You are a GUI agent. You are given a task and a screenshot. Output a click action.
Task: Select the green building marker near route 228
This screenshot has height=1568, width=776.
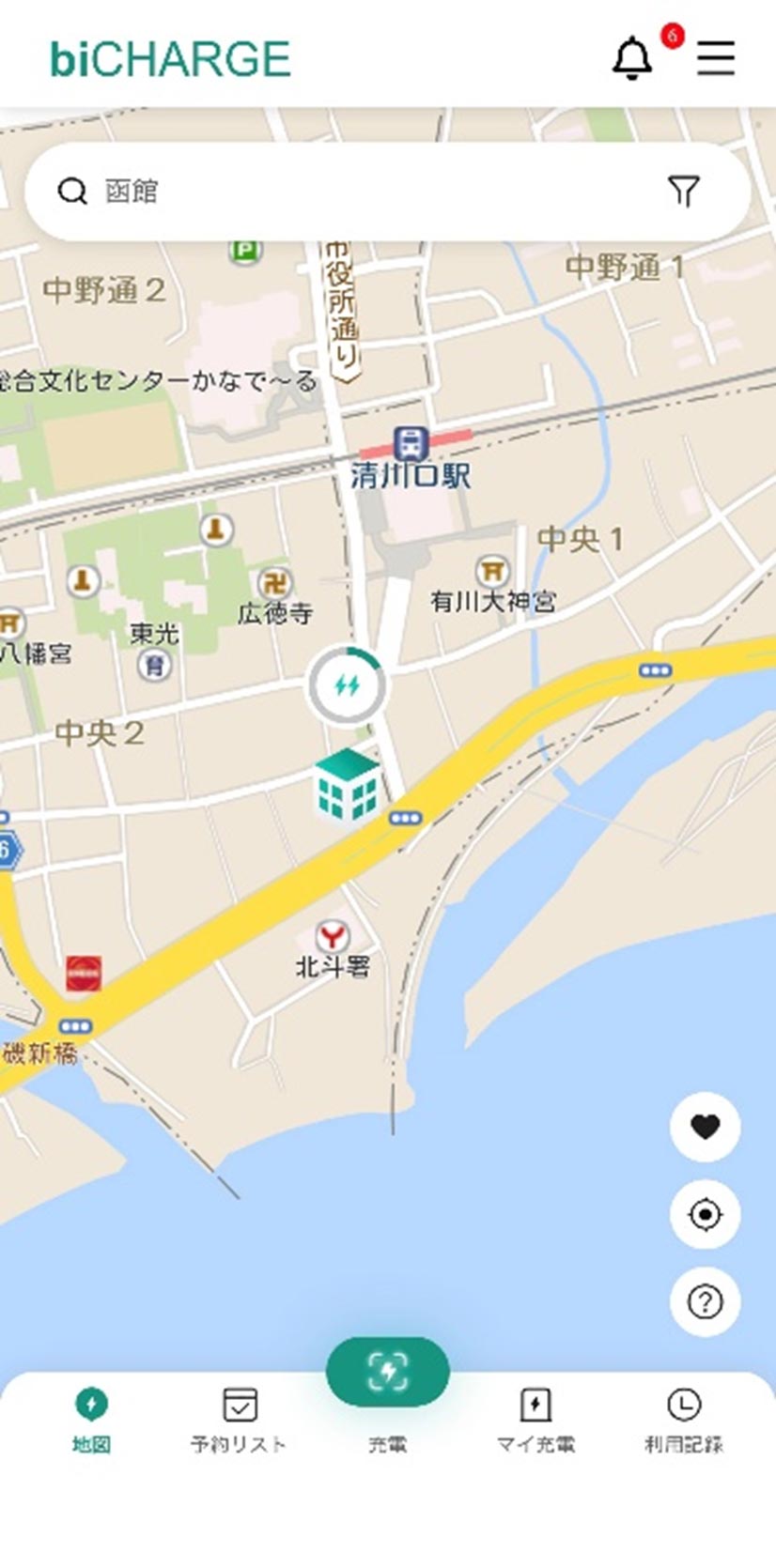click(x=349, y=785)
